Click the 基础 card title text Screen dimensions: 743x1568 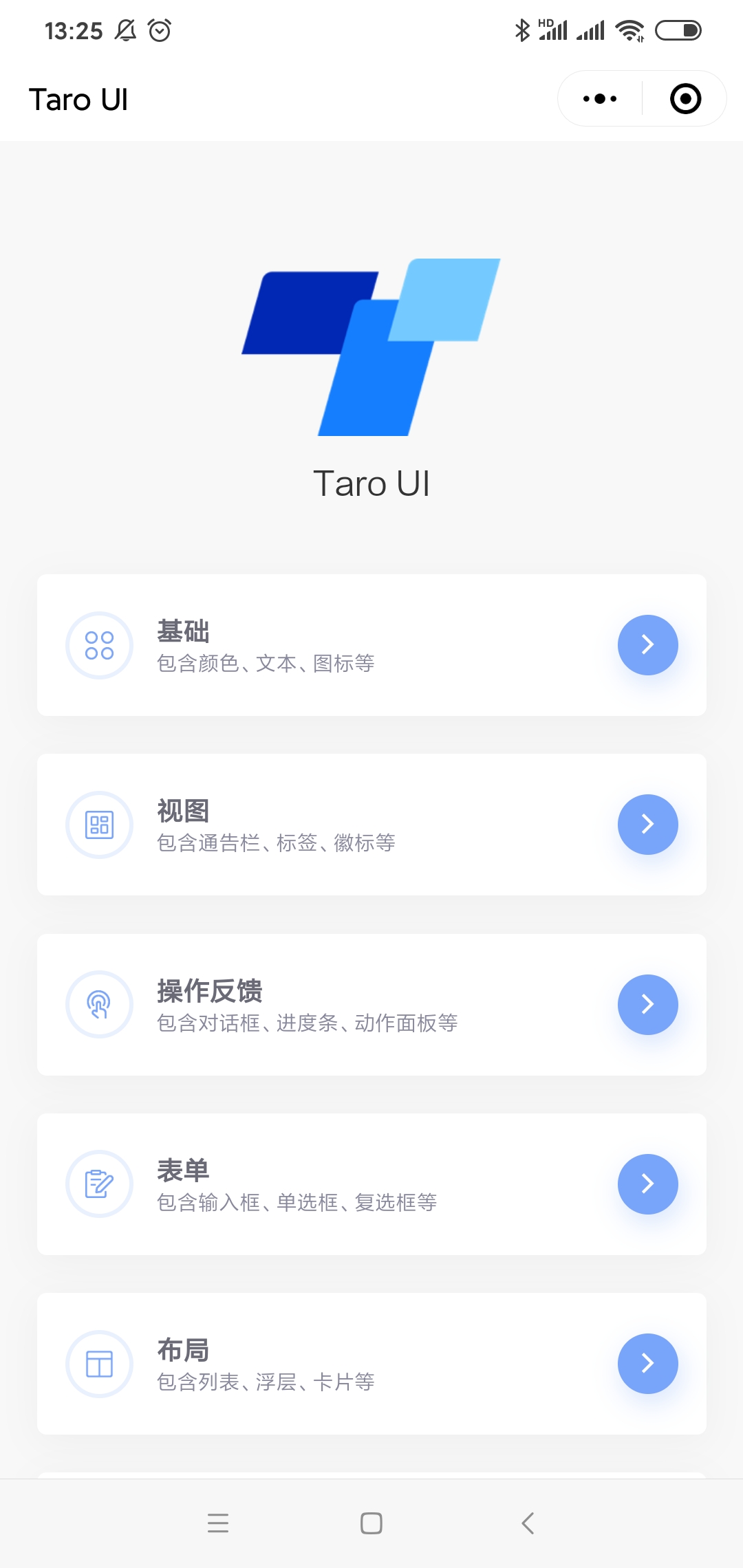(183, 629)
